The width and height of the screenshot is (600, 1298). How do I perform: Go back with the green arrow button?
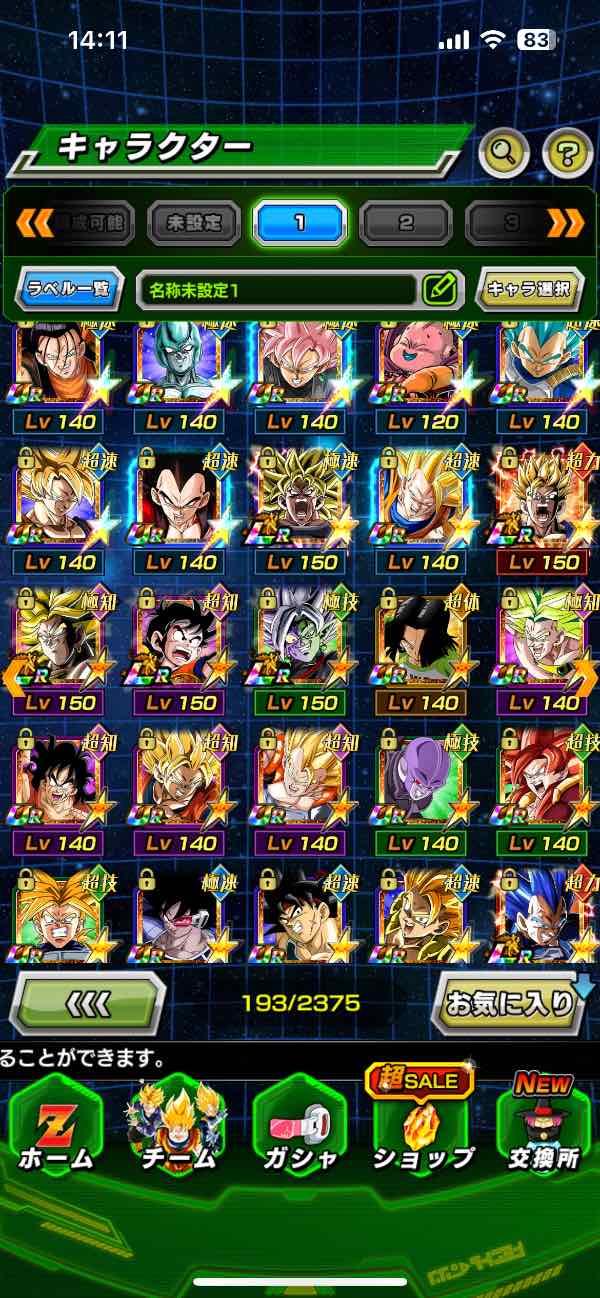(88, 1002)
